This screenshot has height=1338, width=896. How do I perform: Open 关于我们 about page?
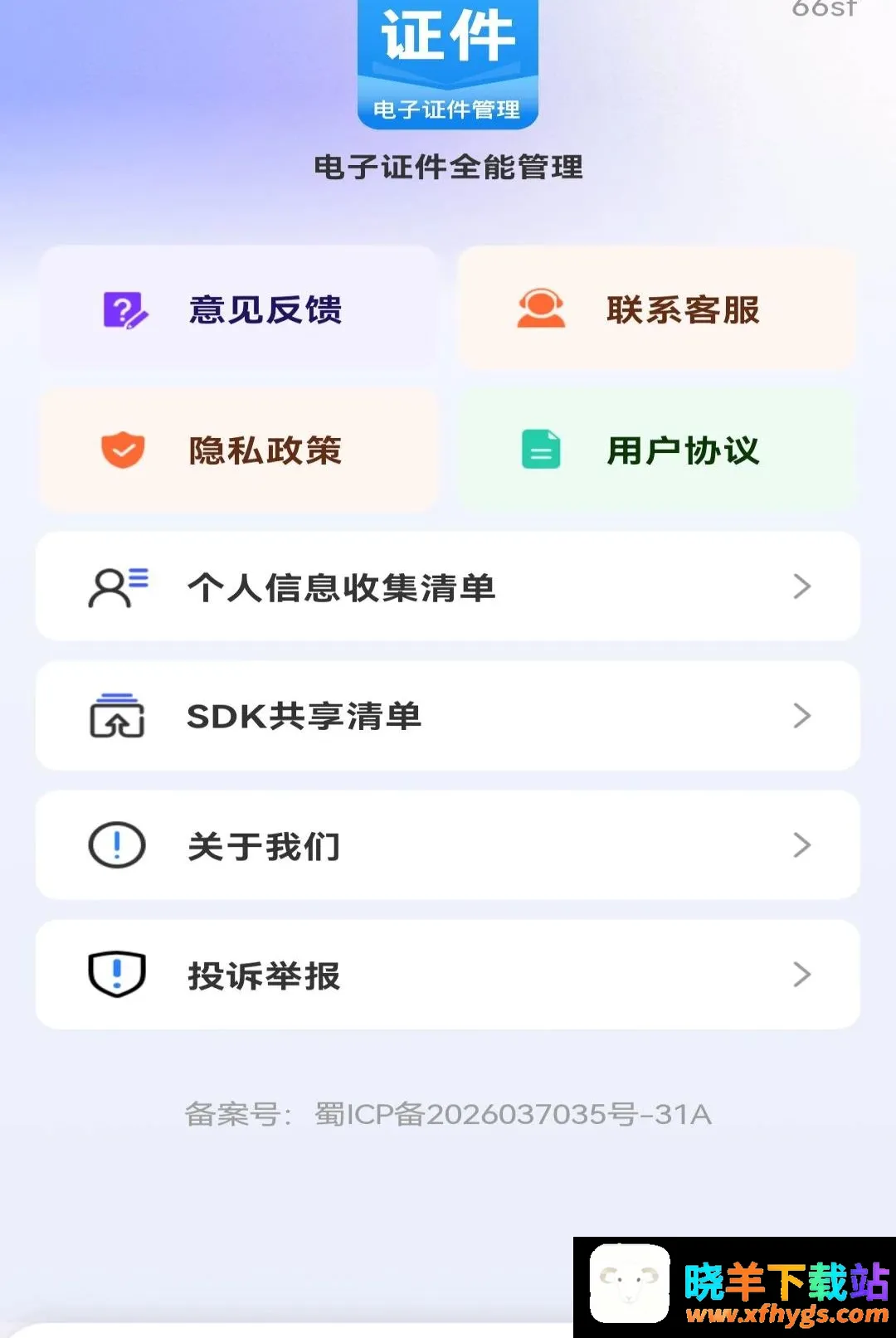coord(448,845)
